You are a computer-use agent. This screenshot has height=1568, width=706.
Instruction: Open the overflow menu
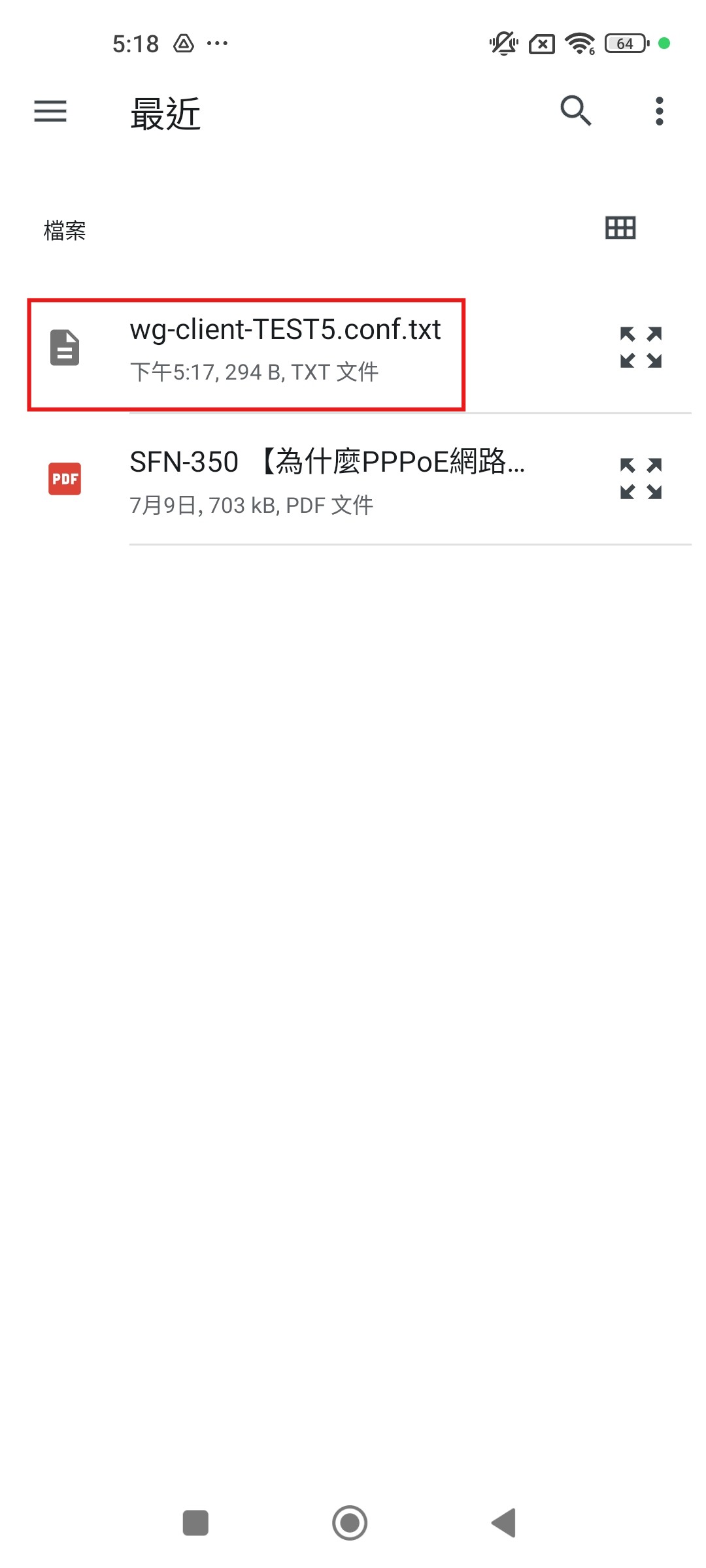click(x=659, y=111)
